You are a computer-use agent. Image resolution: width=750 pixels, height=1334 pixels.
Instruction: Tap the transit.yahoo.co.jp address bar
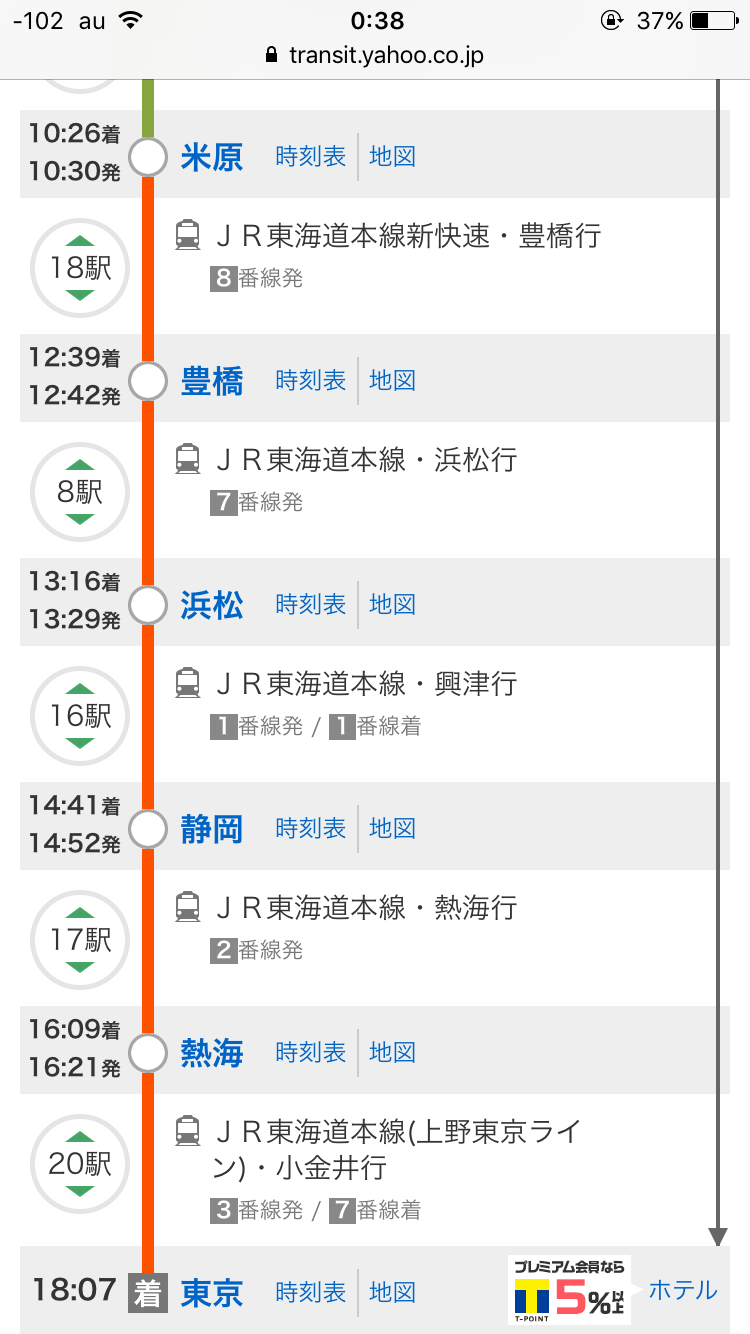[x=375, y=55]
